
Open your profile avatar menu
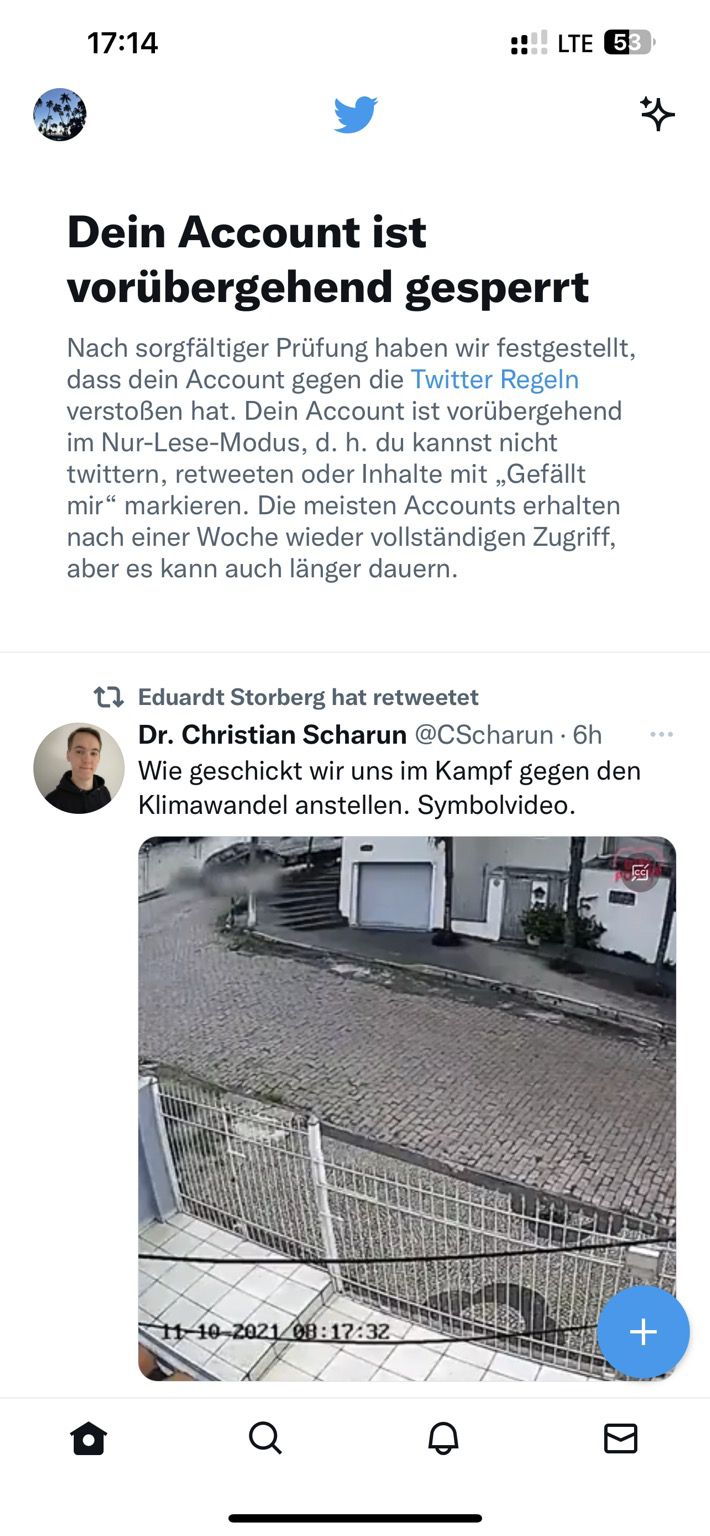point(60,115)
